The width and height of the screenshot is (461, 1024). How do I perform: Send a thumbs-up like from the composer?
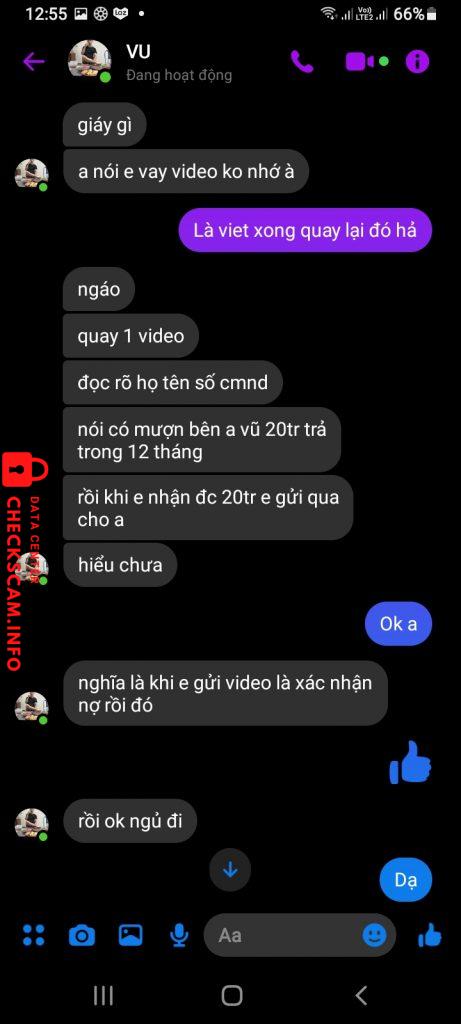(x=430, y=935)
